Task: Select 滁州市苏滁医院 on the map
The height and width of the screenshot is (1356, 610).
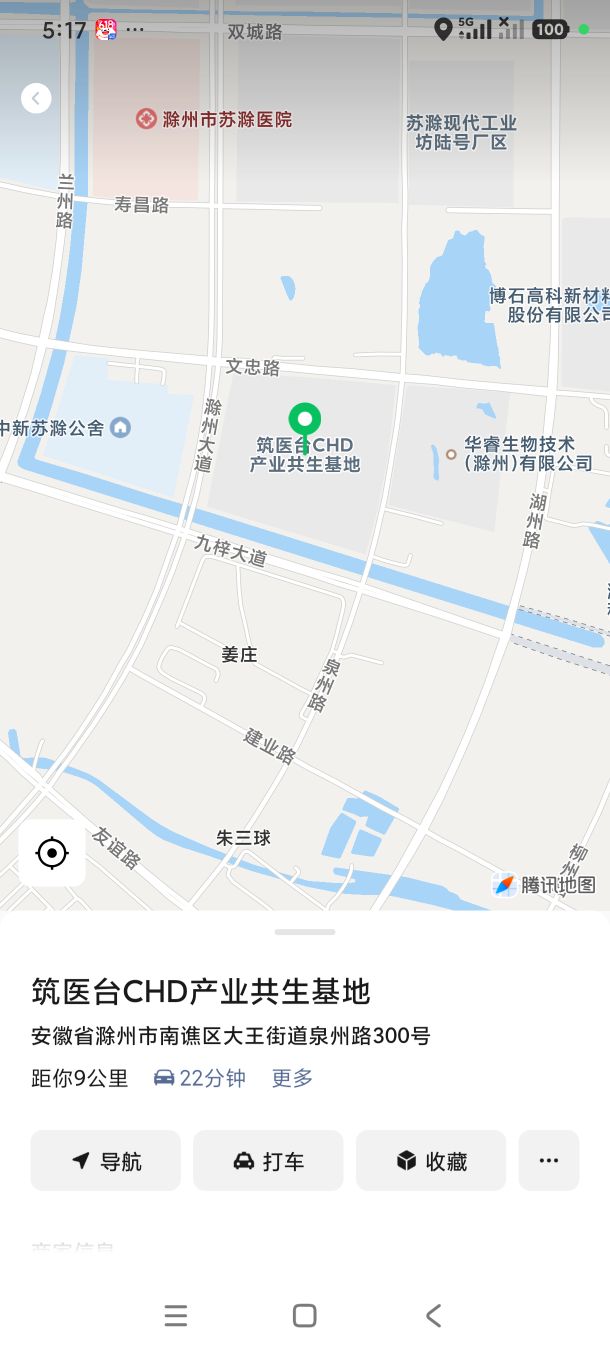Action: [214, 119]
